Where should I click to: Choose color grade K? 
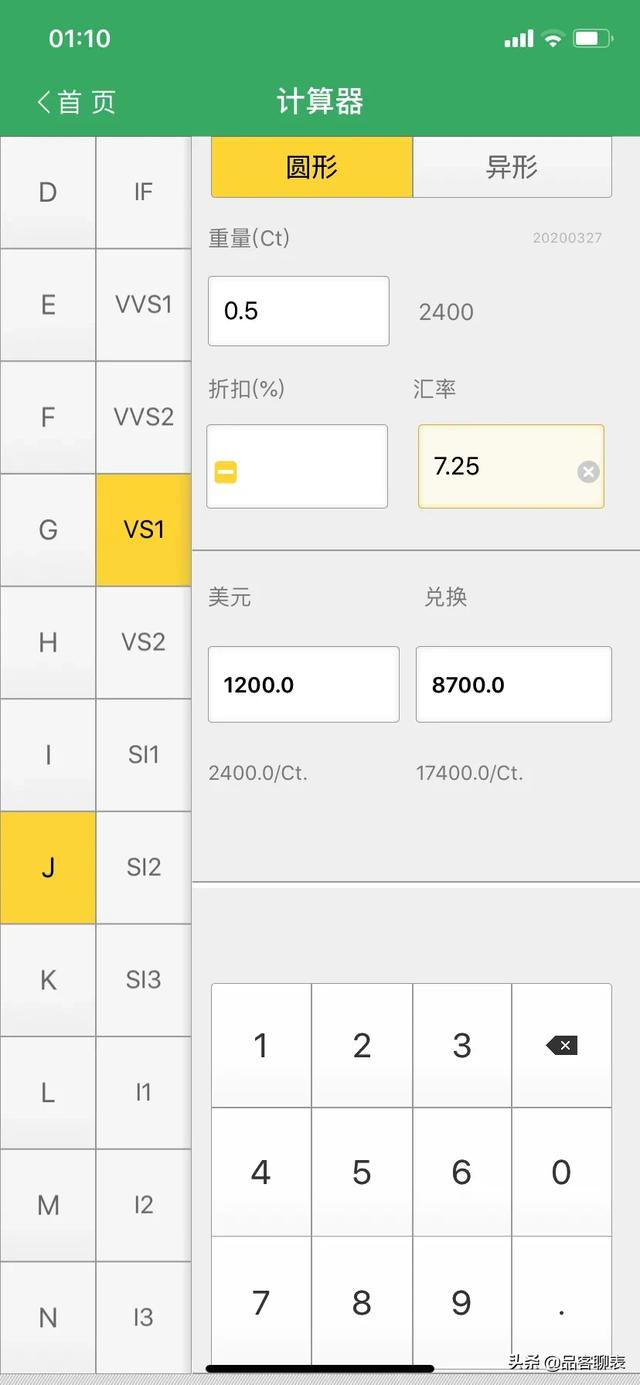pos(48,980)
